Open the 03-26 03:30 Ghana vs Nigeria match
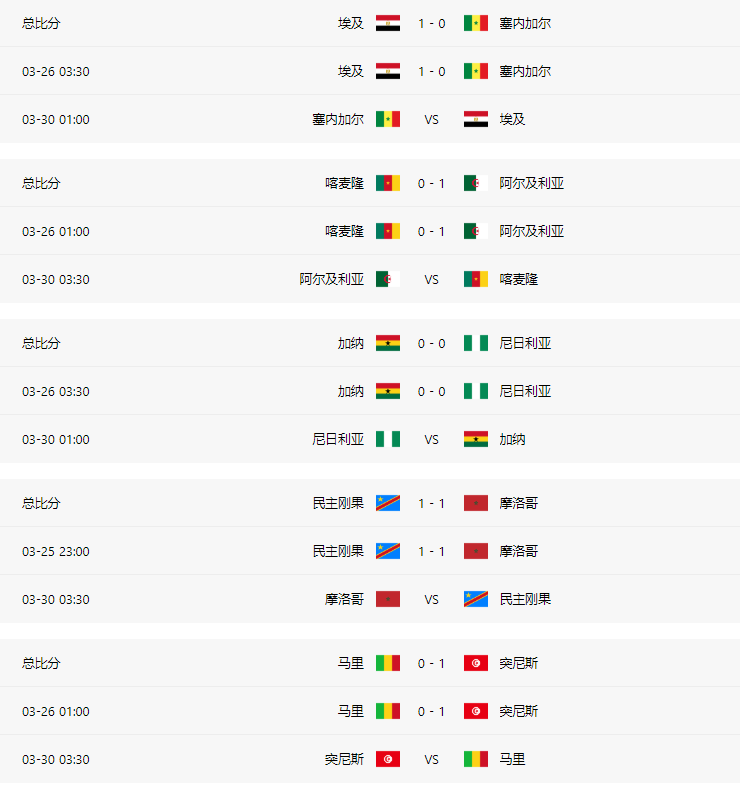The width and height of the screenshot is (740, 799). click(431, 391)
